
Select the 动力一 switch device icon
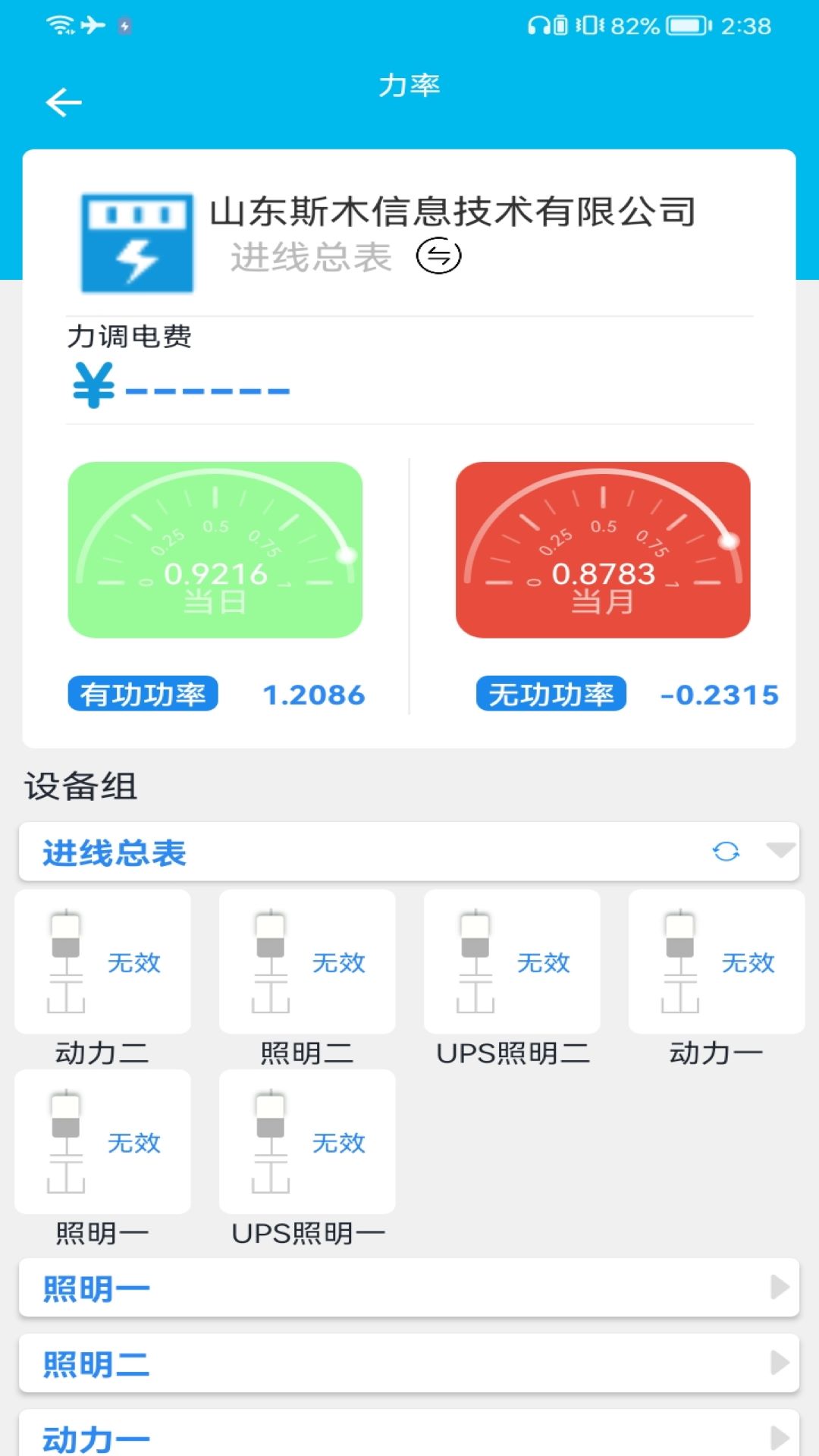coord(681,959)
